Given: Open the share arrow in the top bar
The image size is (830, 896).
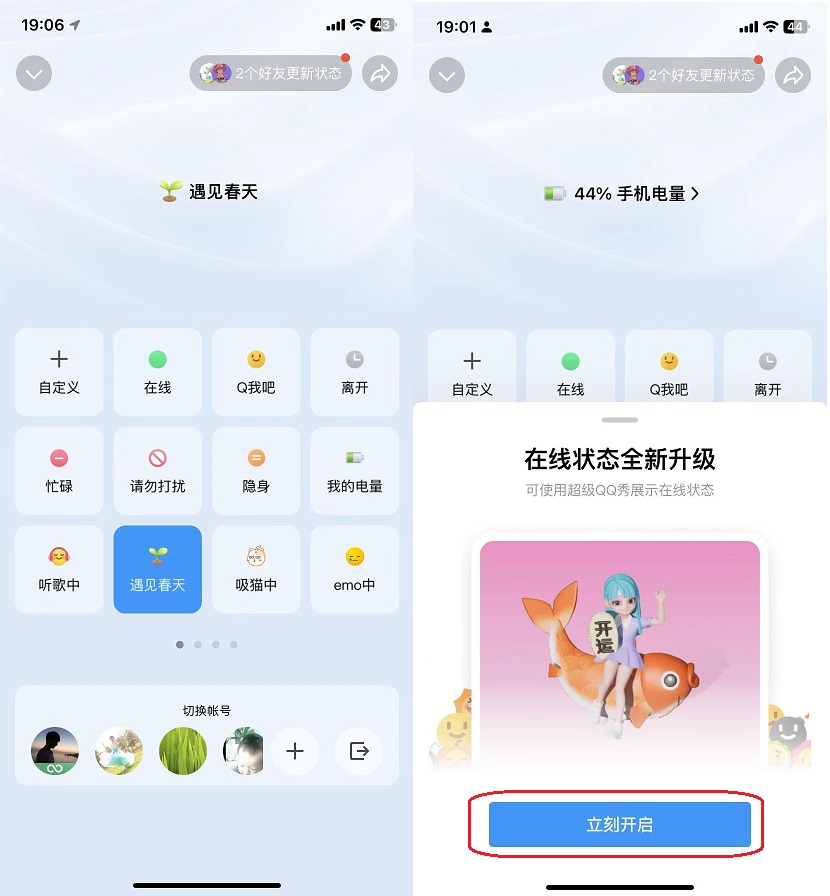Looking at the screenshot, I should click(380, 73).
